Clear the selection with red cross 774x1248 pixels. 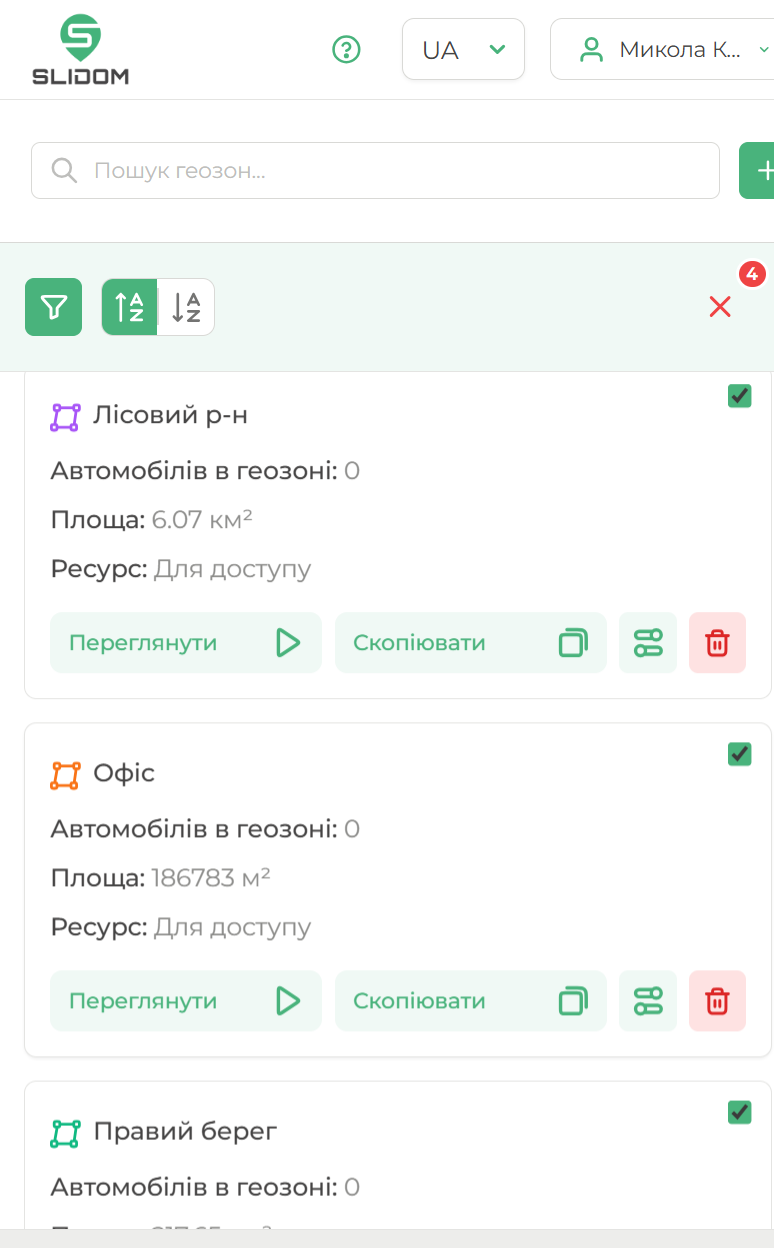pos(720,307)
